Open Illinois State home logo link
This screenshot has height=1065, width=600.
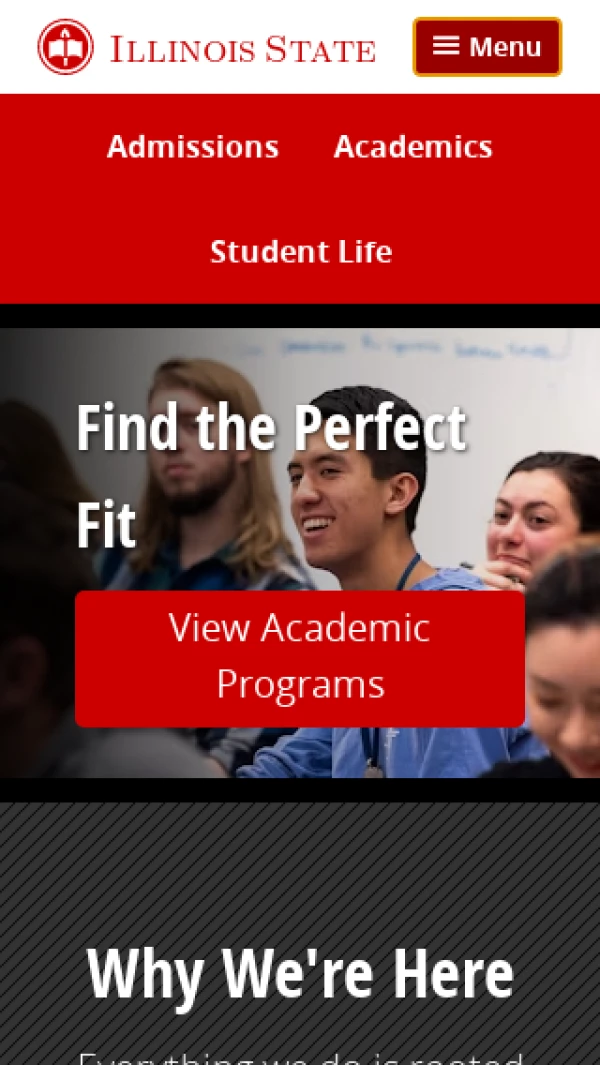point(207,48)
